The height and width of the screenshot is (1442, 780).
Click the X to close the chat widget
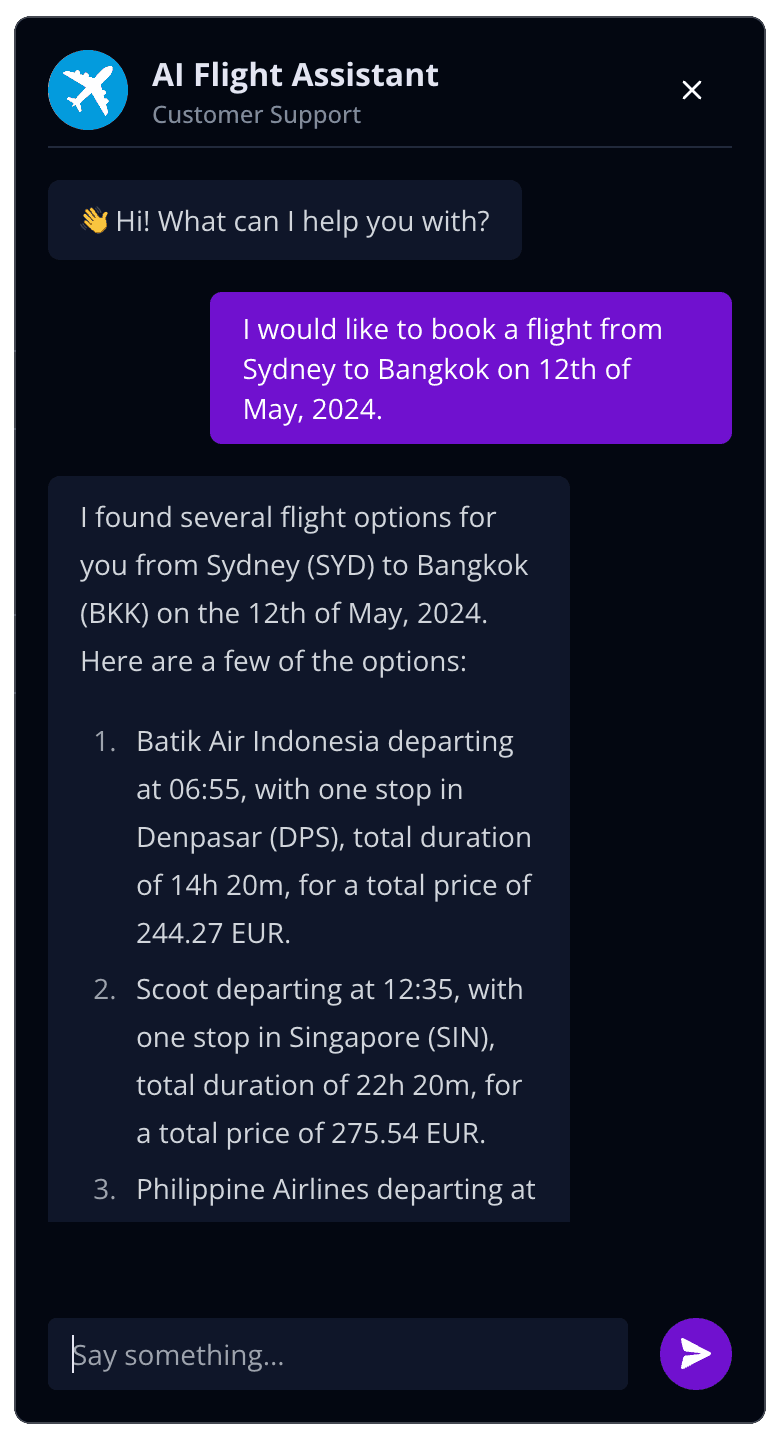[692, 89]
